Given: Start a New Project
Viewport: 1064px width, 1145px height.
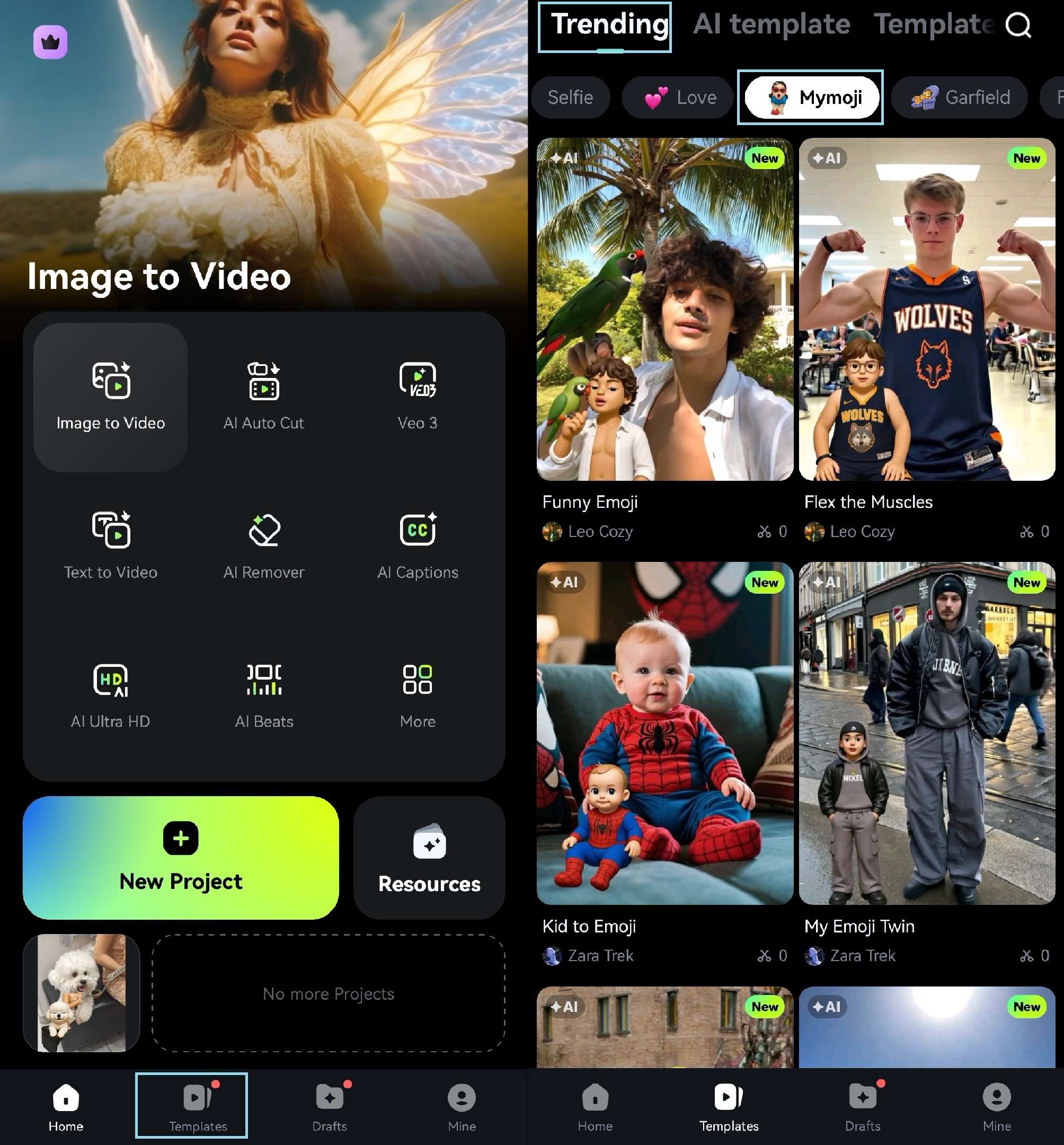Looking at the screenshot, I should (181, 858).
